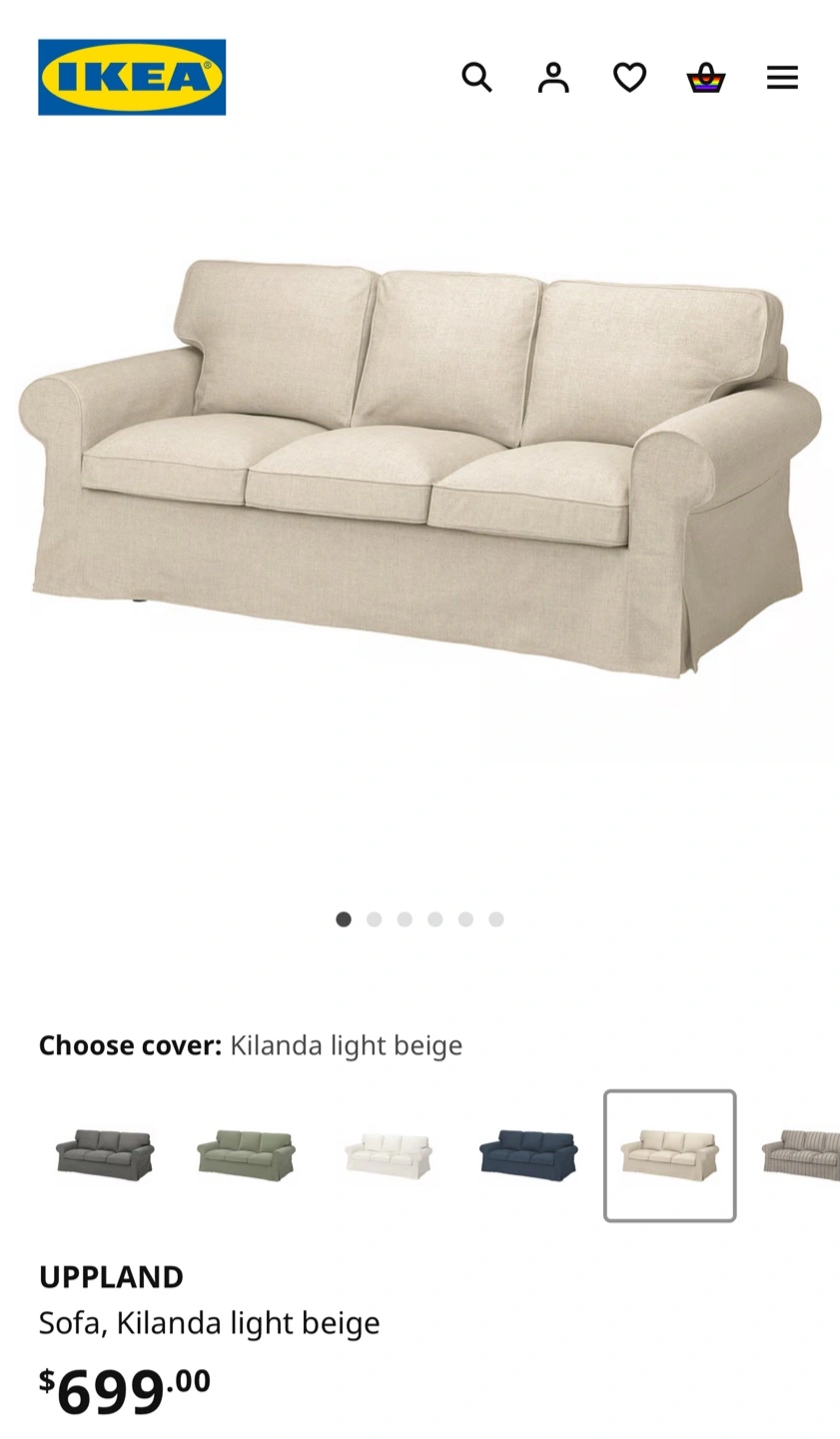Open the favorites heart icon
The image size is (840, 1439).
tap(629, 77)
